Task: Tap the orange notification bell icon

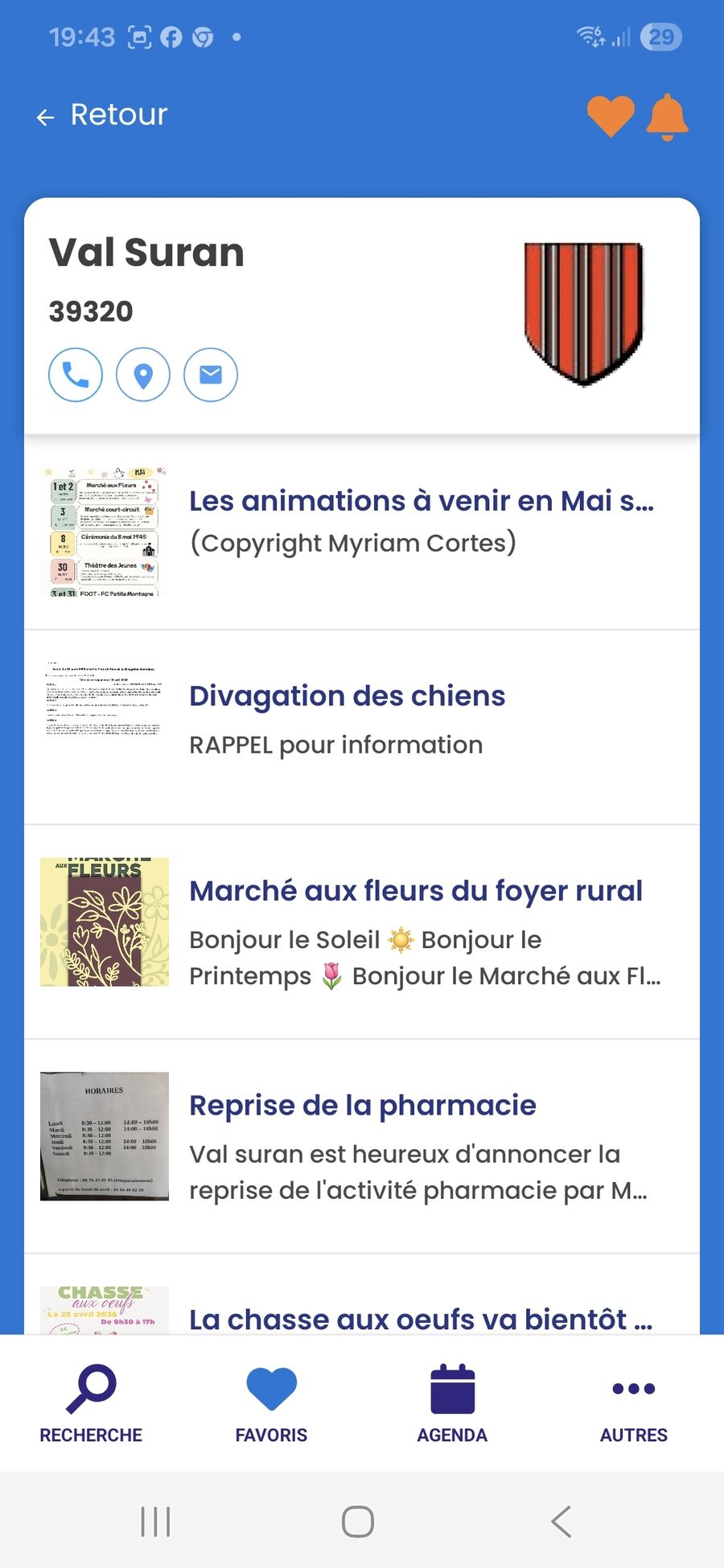Action: pyautogui.click(x=667, y=117)
